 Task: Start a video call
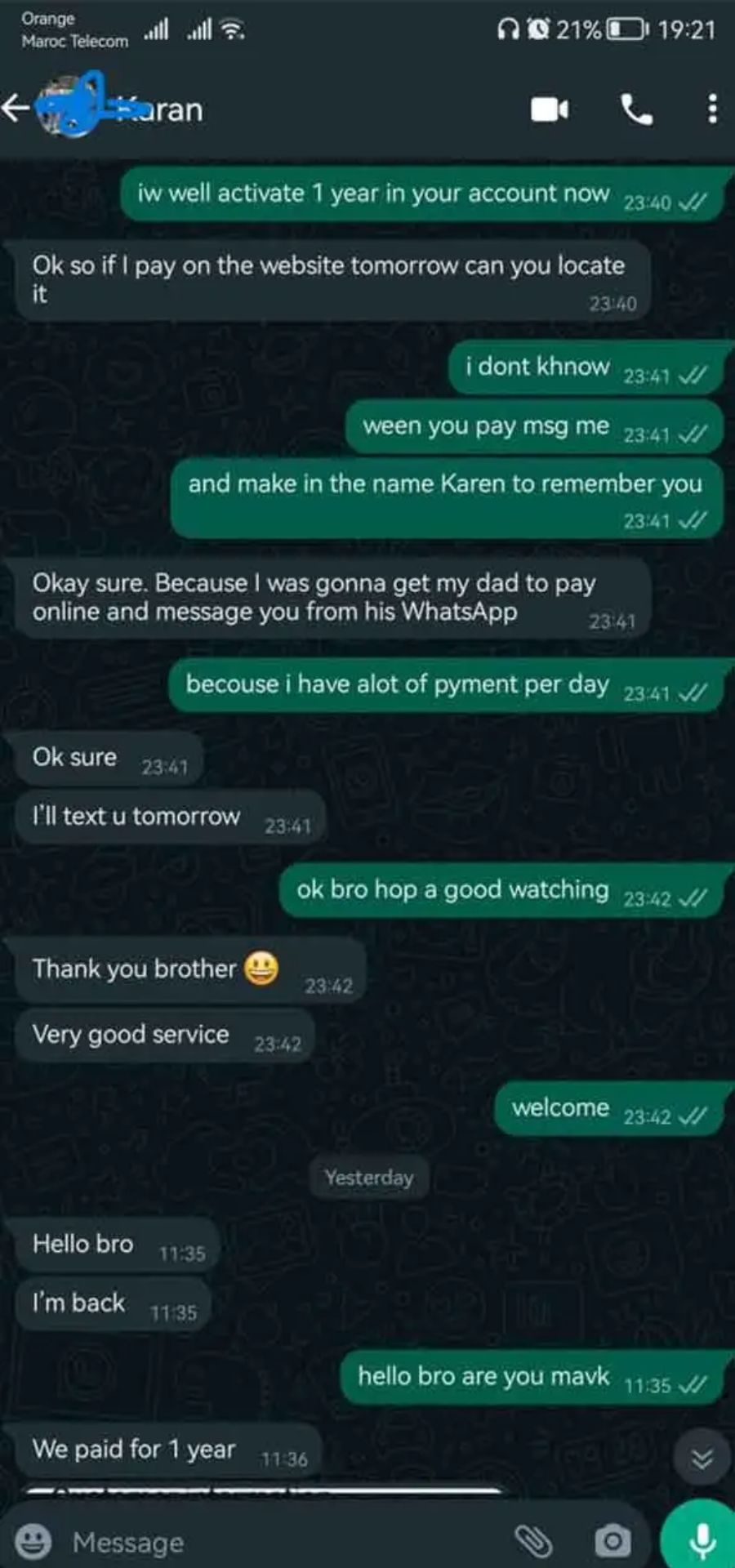tap(549, 109)
